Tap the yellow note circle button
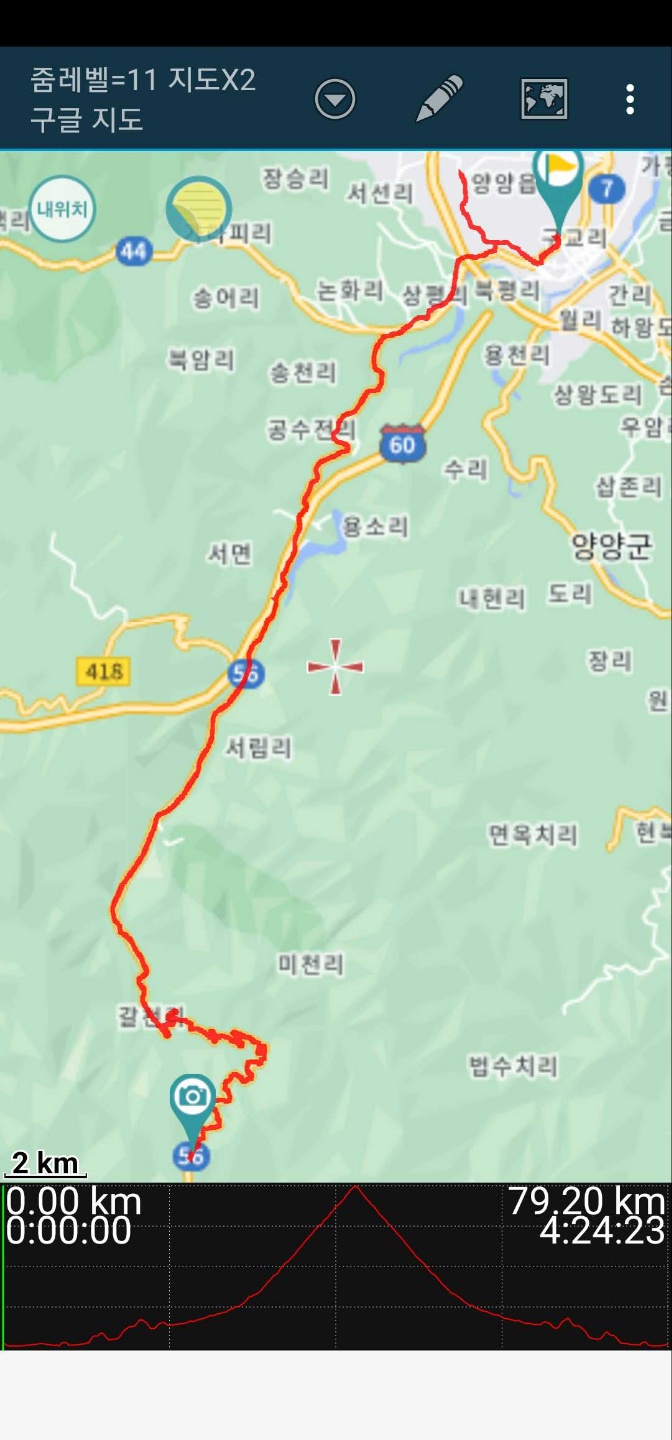This screenshot has height=1440, width=672. coord(198,210)
